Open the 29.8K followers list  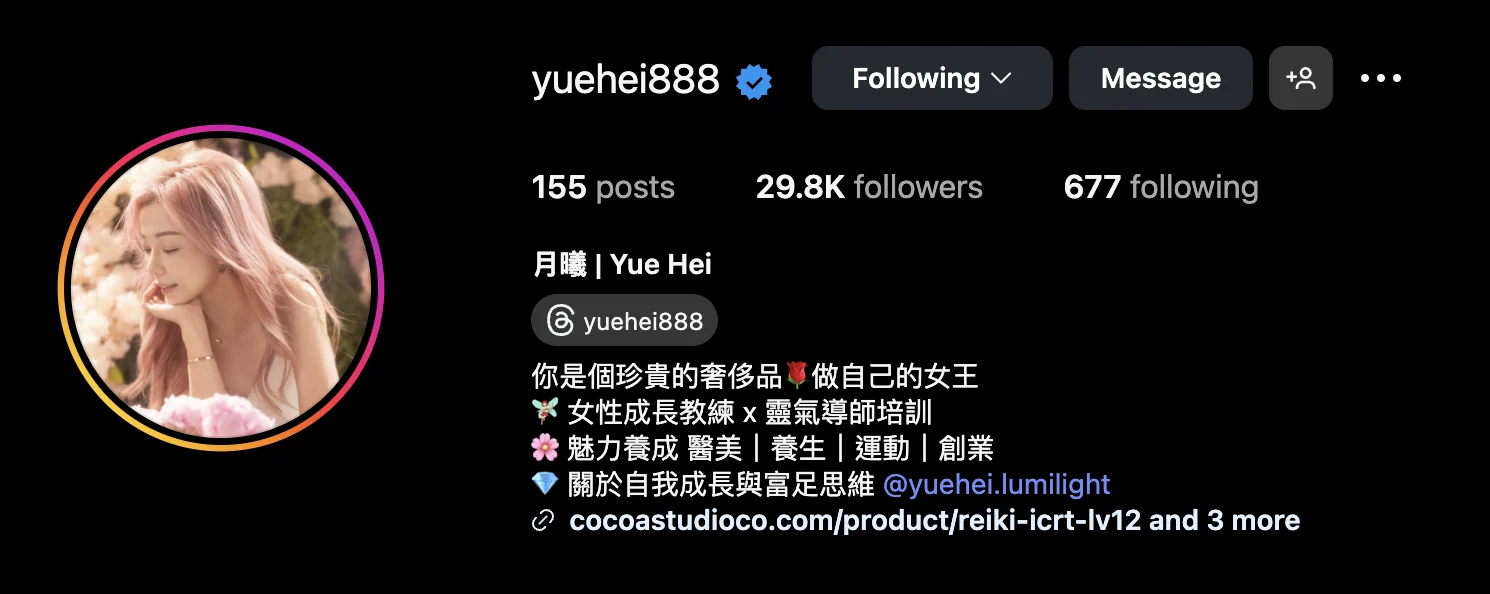(x=868, y=187)
